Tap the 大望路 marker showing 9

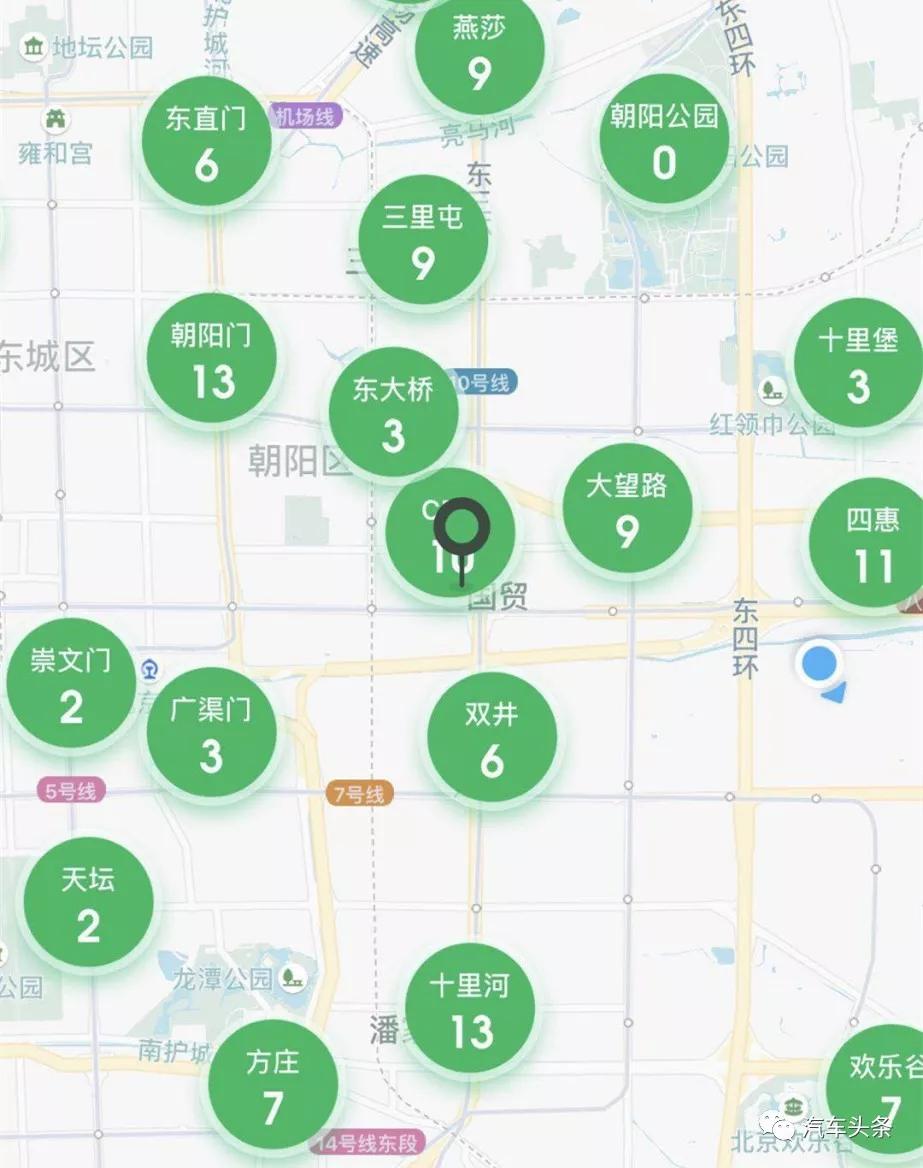(x=626, y=510)
